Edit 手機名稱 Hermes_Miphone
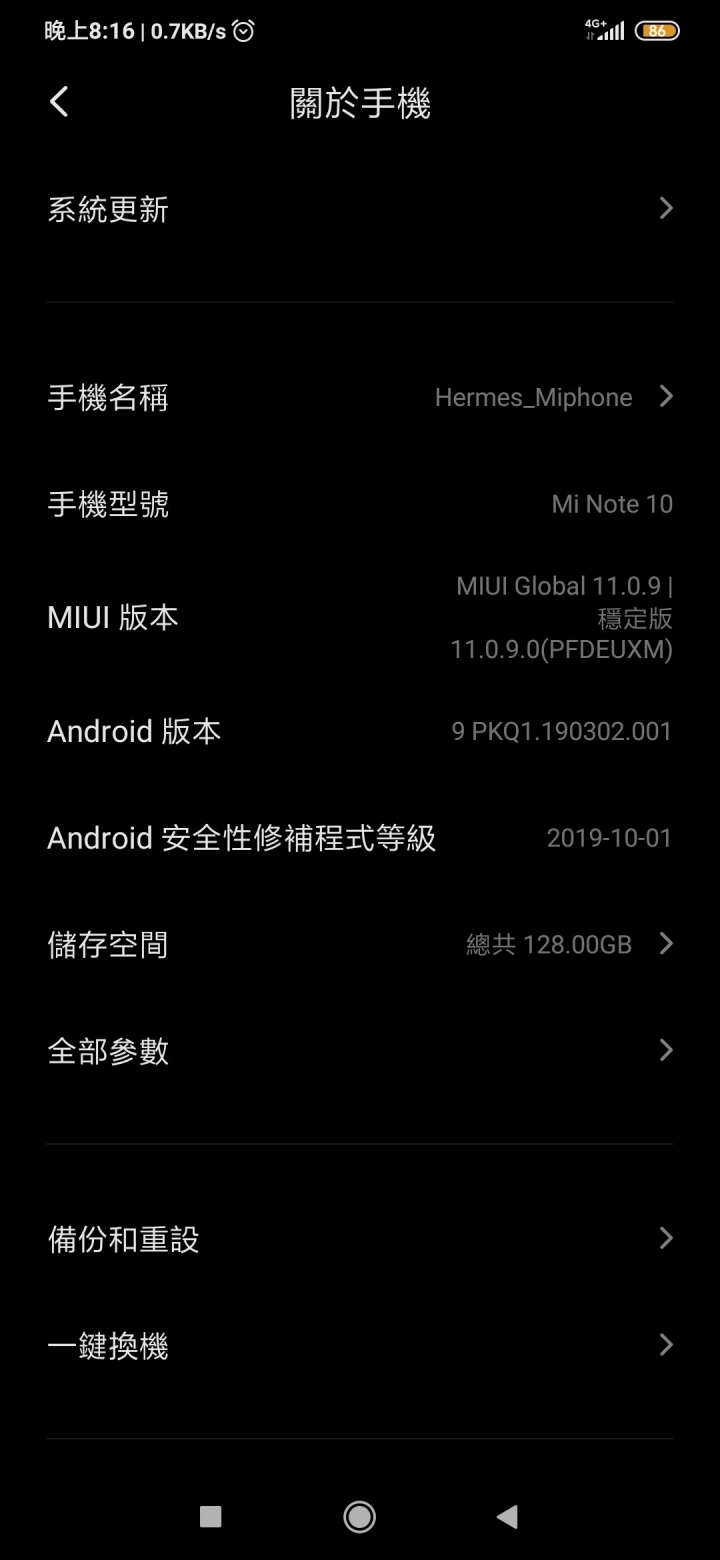Screen dimensions: 720x1560 tap(360, 398)
